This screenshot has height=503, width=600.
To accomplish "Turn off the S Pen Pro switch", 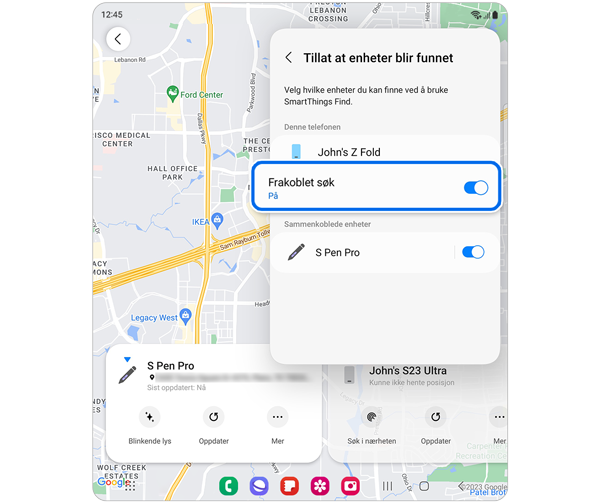I will [x=473, y=252].
